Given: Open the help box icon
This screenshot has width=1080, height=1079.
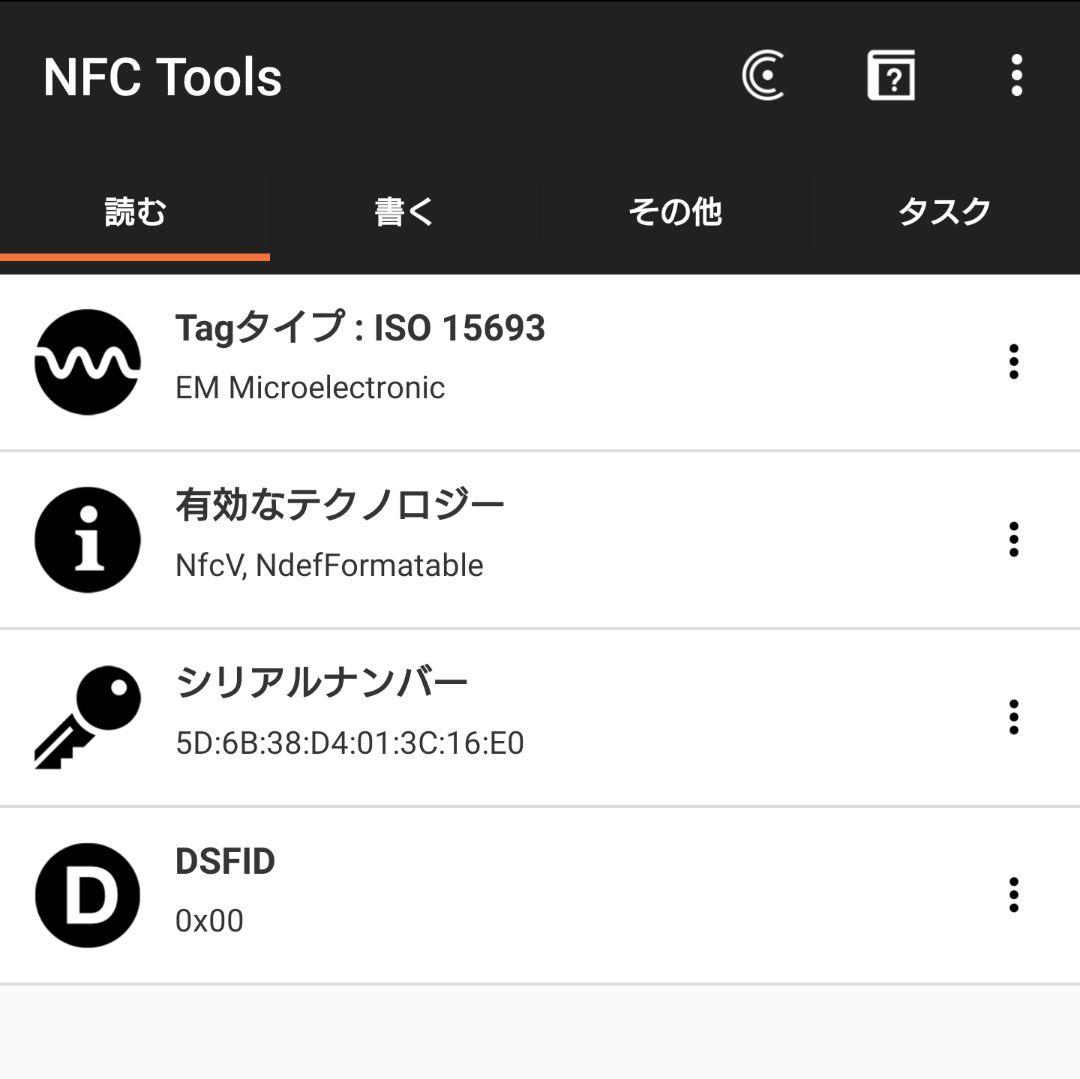Looking at the screenshot, I should point(891,76).
